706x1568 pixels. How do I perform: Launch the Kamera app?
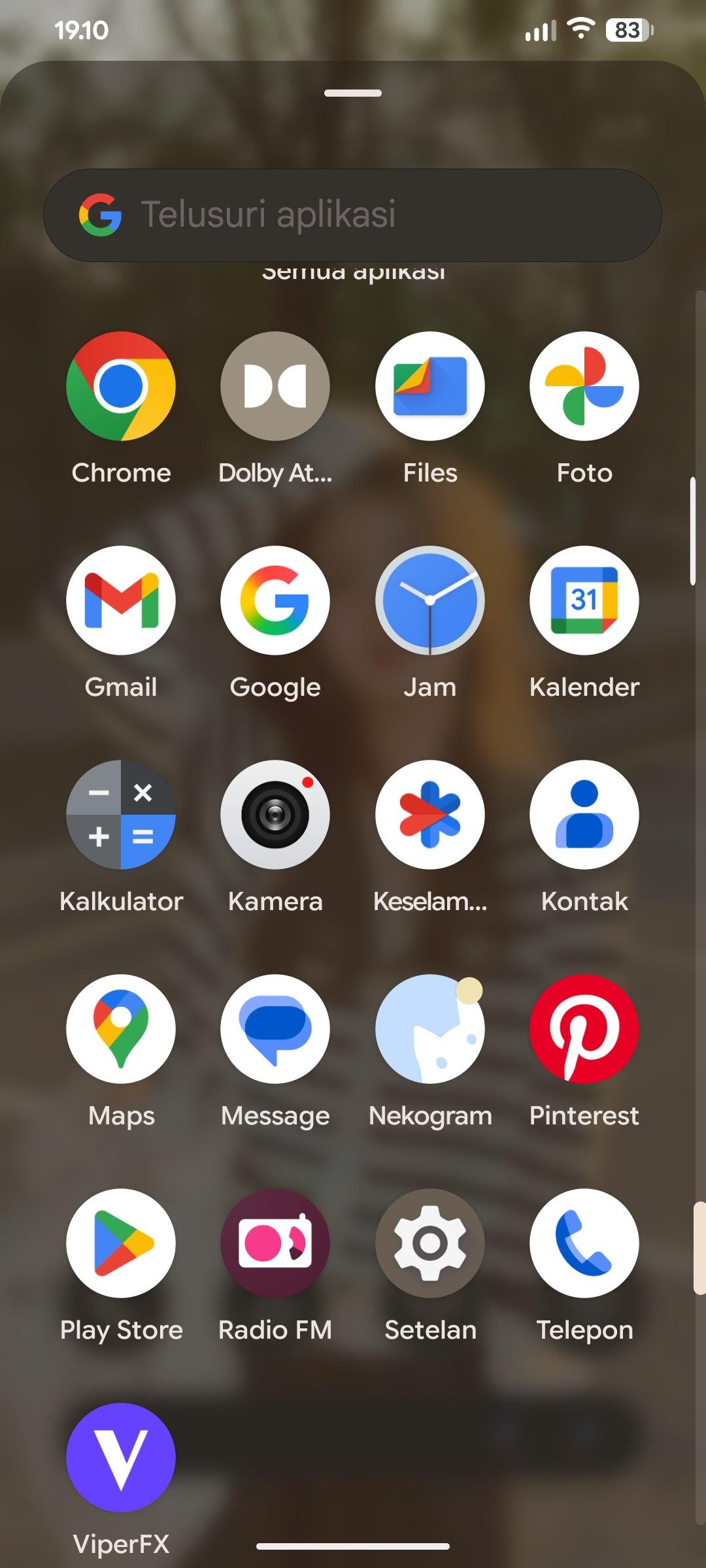[275, 815]
